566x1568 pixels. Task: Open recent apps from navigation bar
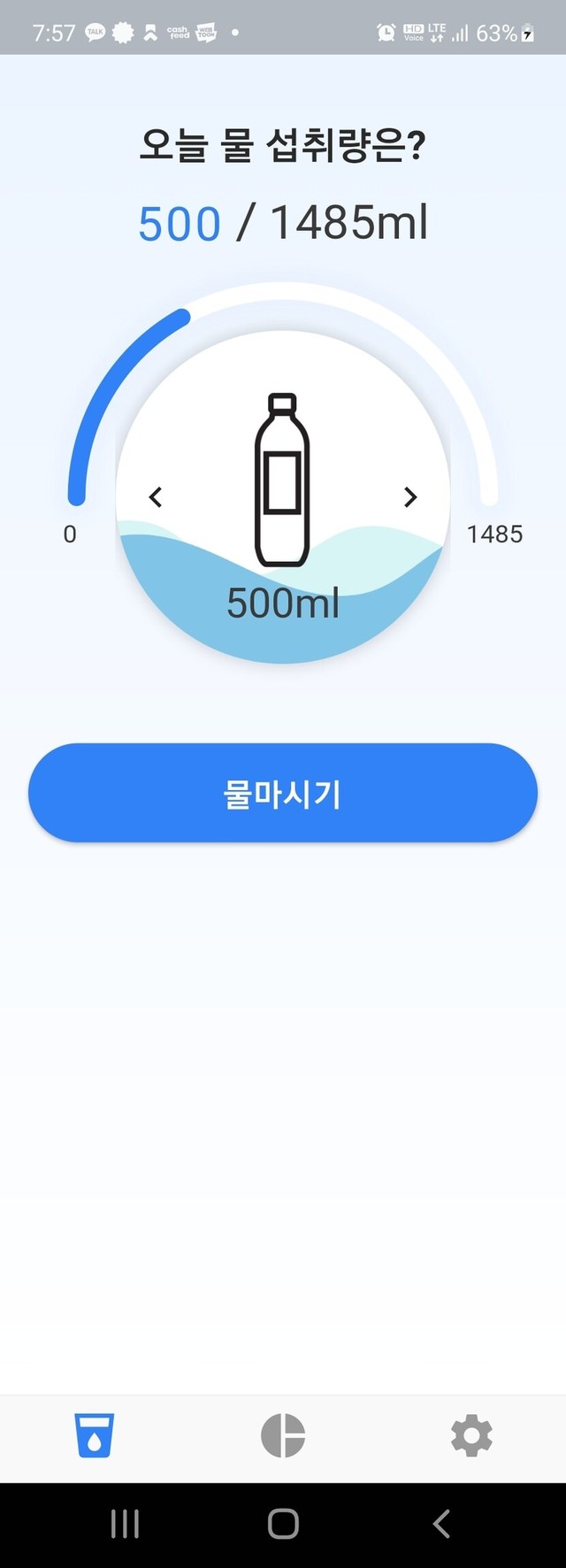[125, 1523]
